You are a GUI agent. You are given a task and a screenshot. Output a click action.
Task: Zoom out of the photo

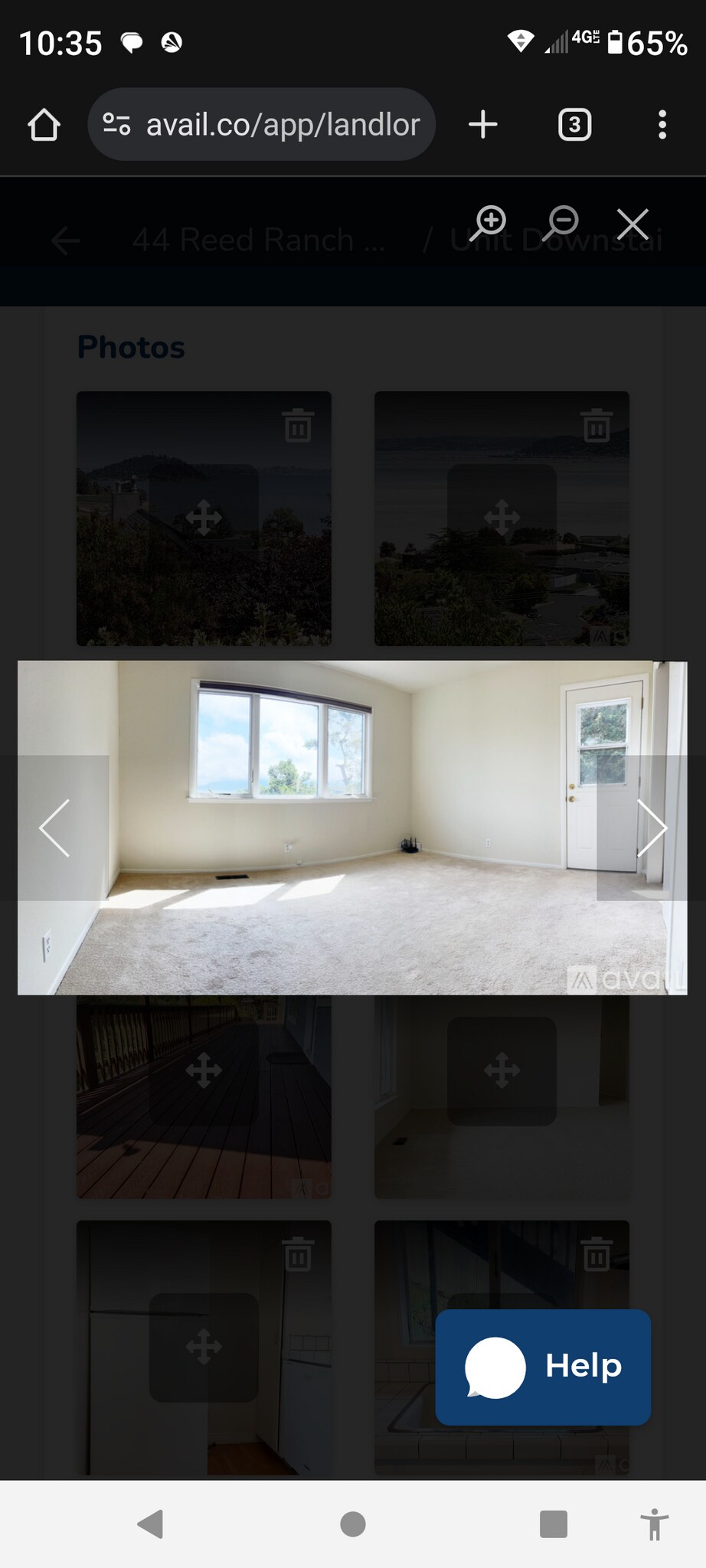tap(561, 224)
